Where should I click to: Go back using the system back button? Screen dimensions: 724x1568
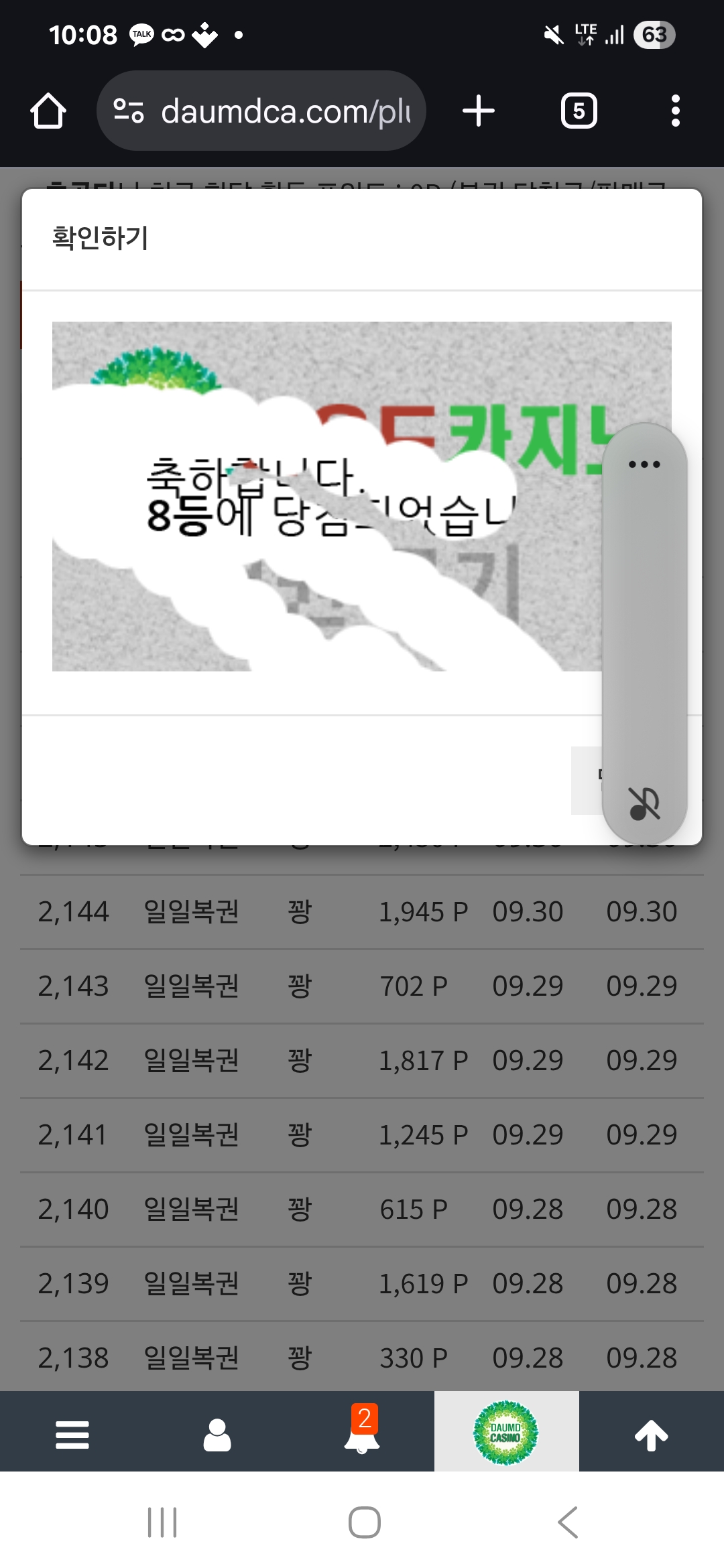pyautogui.click(x=567, y=1522)
